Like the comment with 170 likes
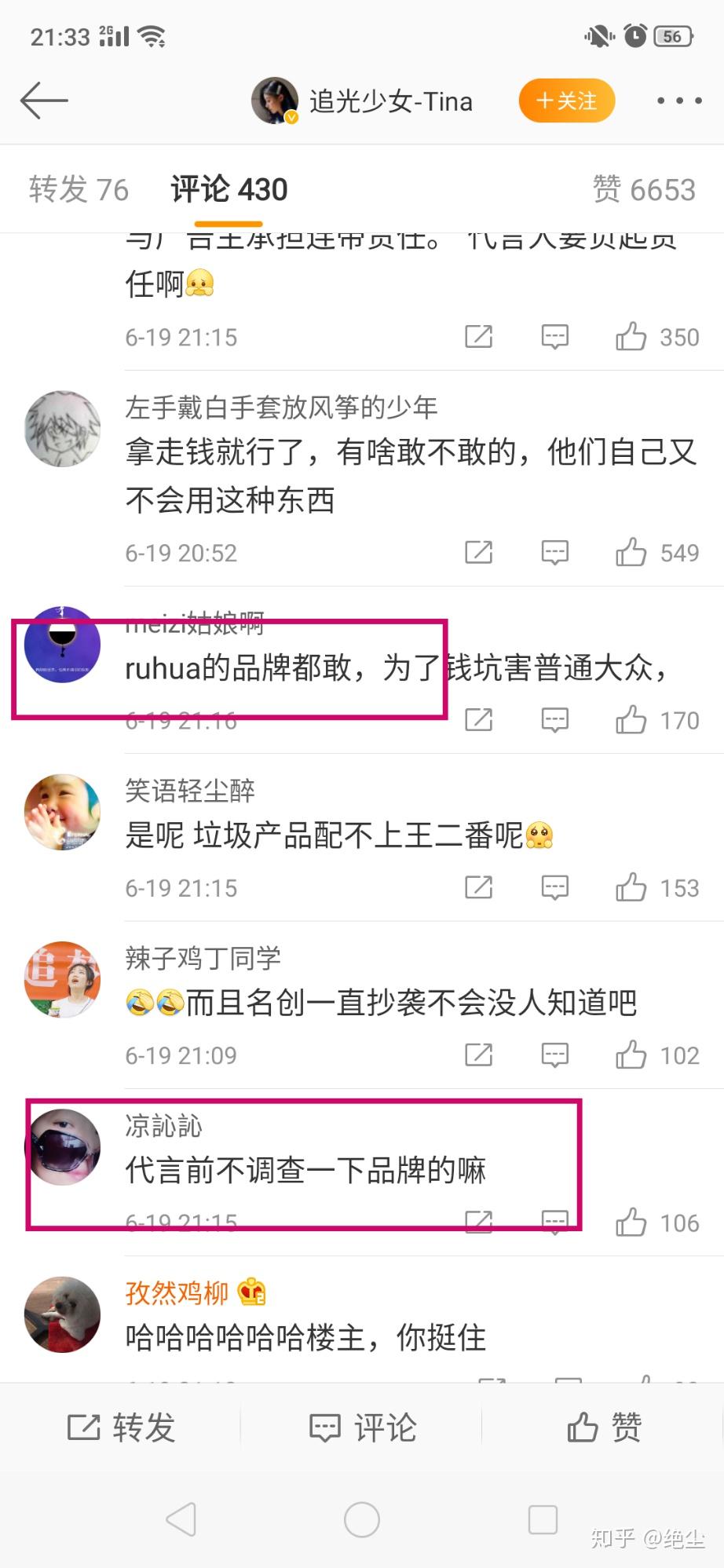The height and width of the screenshot is (1568, 724). pos(631,720)
